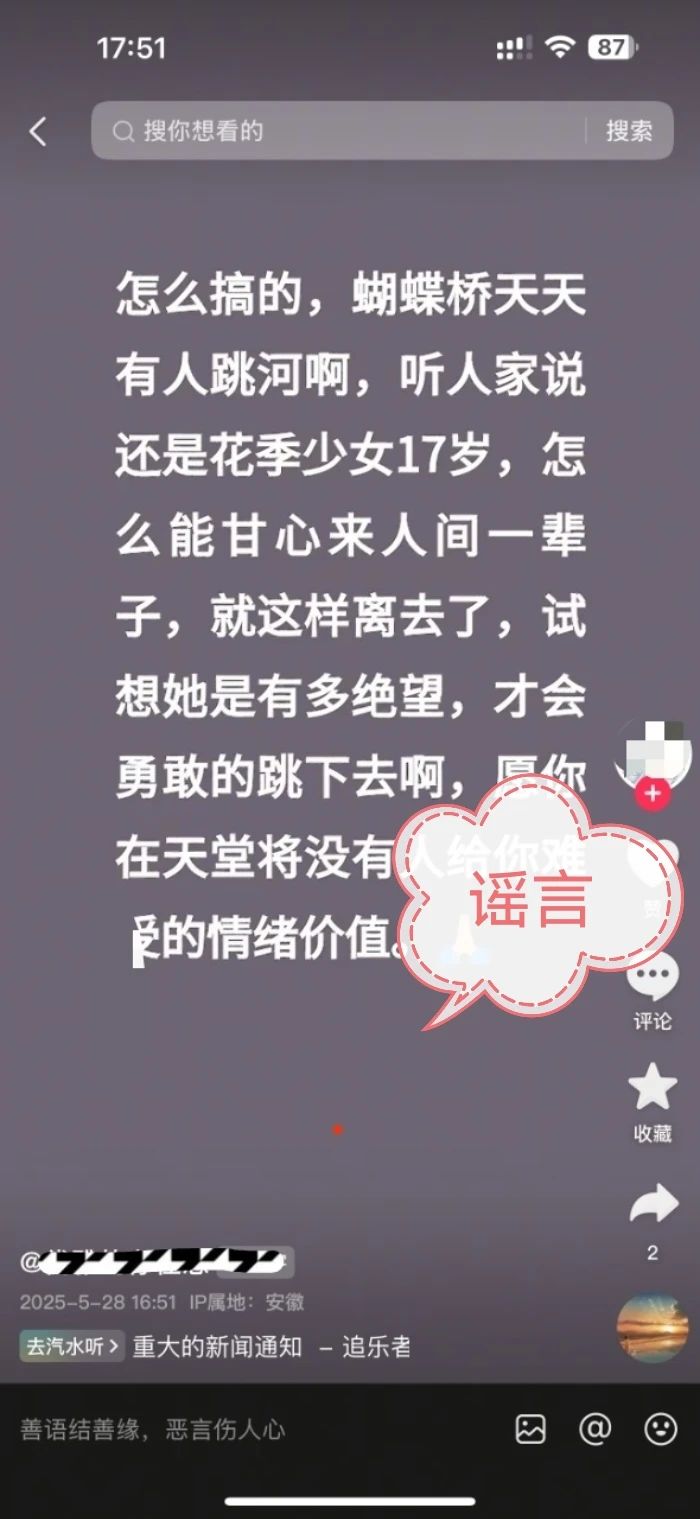Tap the 去汽水听 chip

[x=72, y=1346]
